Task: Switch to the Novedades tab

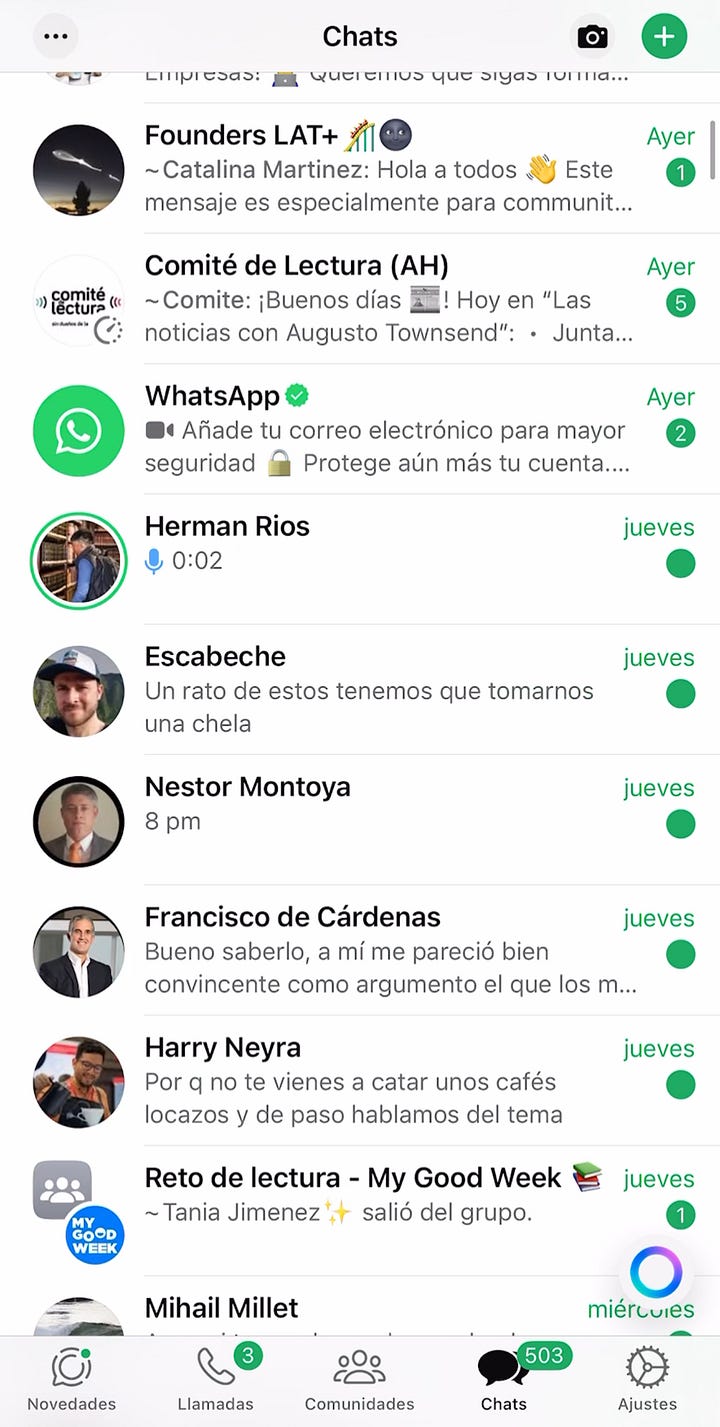Action: point(71,1381)
